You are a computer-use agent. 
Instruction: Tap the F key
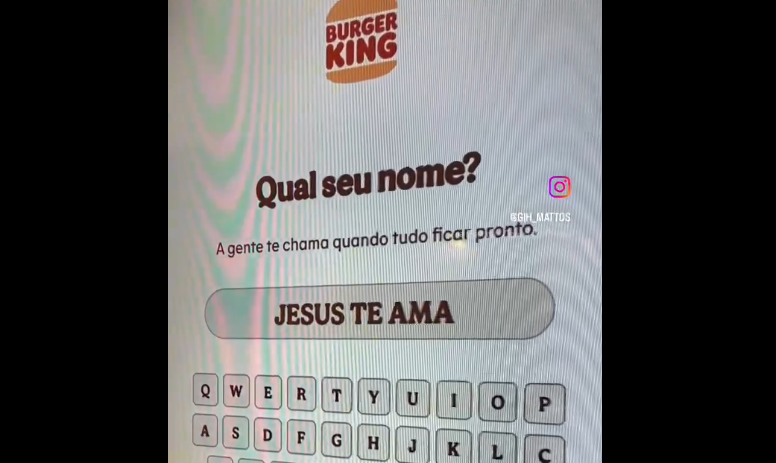click(x=301, y=438)
